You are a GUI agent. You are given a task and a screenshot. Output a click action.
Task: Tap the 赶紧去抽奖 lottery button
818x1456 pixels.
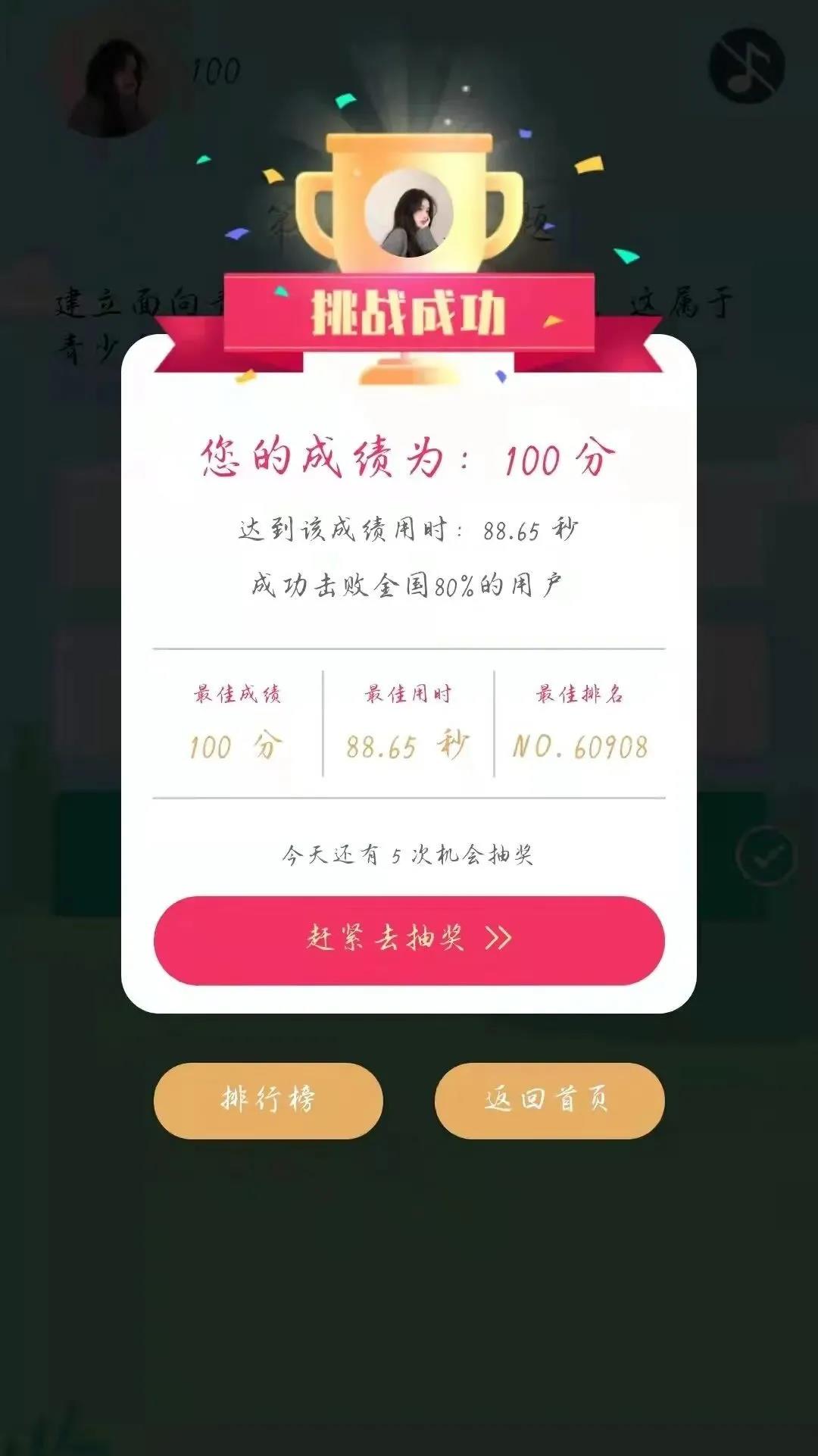click(x=409, y=940)
